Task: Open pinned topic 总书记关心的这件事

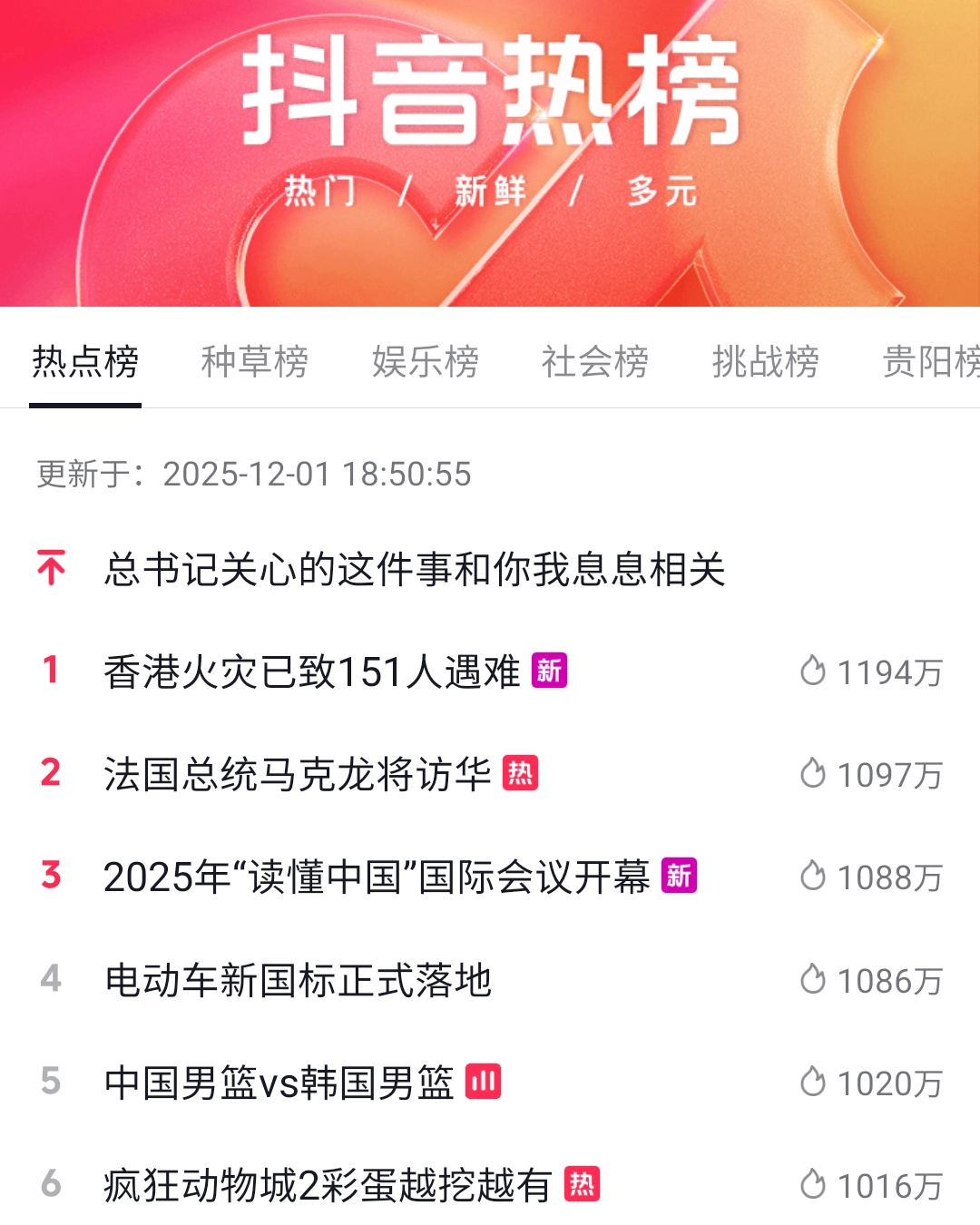Action: click(414, 570)
